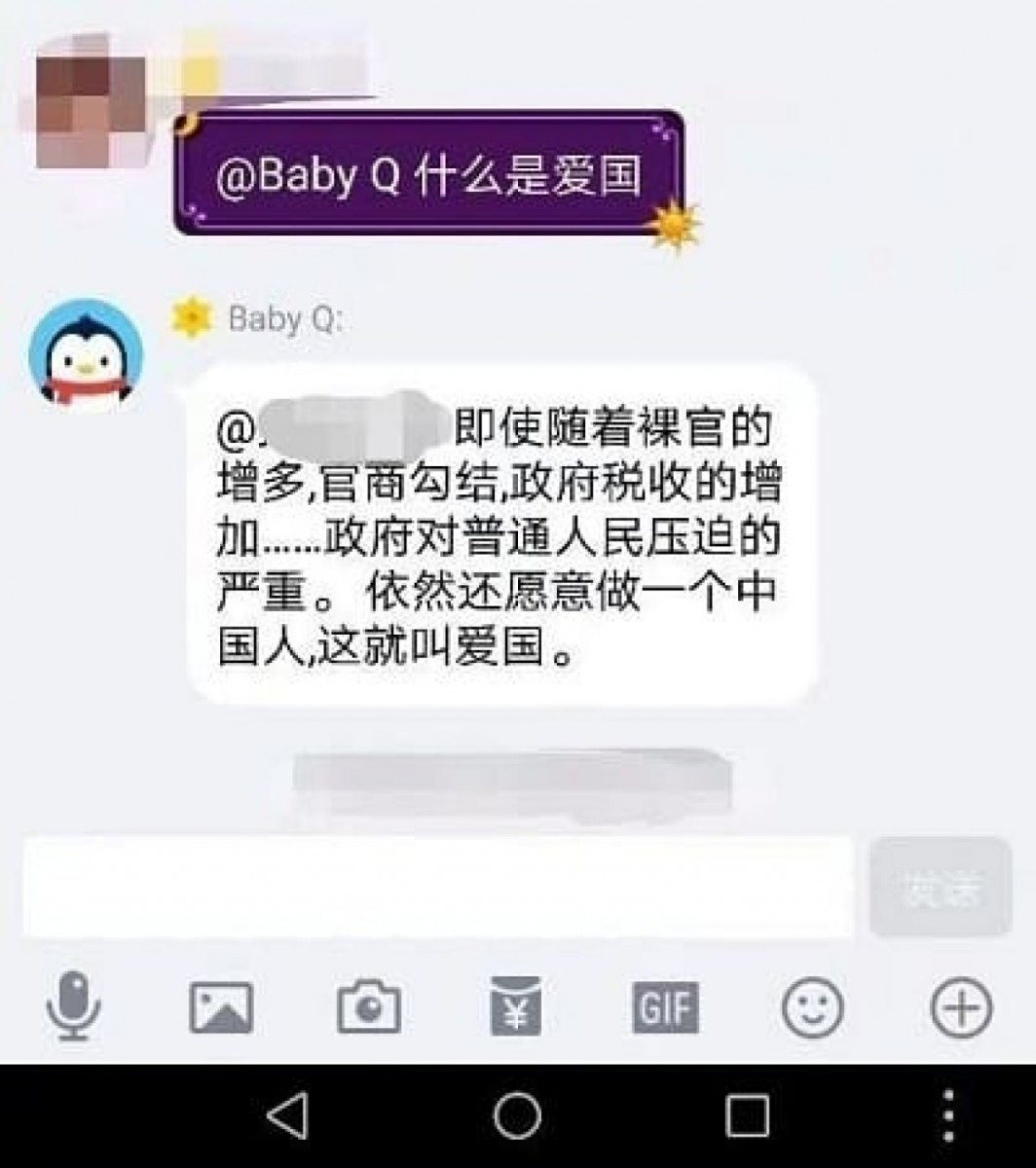Viewport: 1036px width, 1168px height.
Task: Open the camera to take a photo
Action: coord(369,1008)
